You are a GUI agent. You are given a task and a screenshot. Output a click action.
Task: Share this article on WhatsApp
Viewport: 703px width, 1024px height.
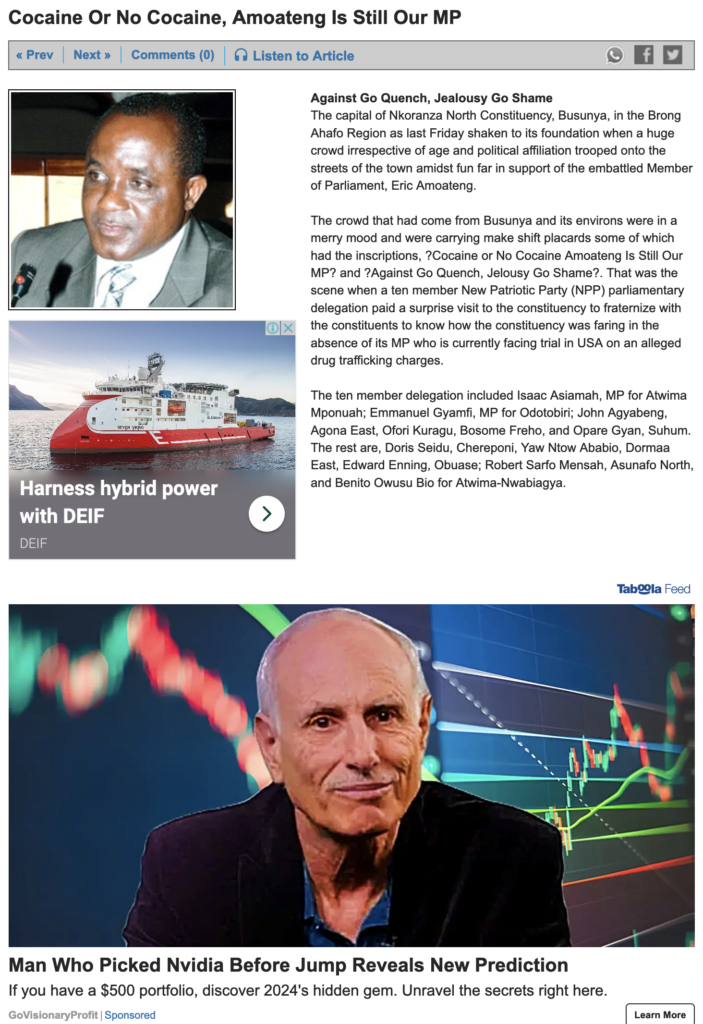[615, 55]
